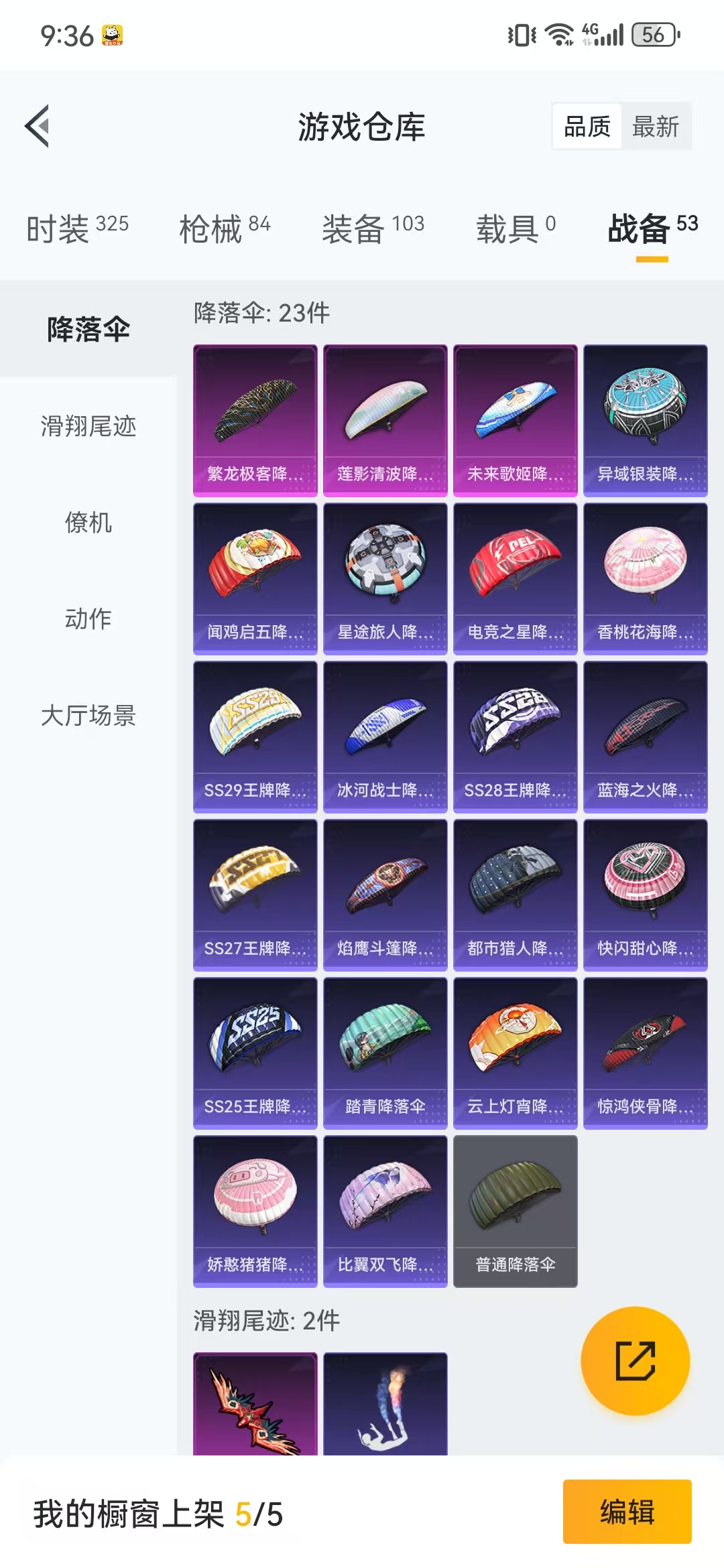The width and height of the screenshot is (724, 1568).
Task: Open the 繁龙极客 parachute item
Action: tap(255, 421)
